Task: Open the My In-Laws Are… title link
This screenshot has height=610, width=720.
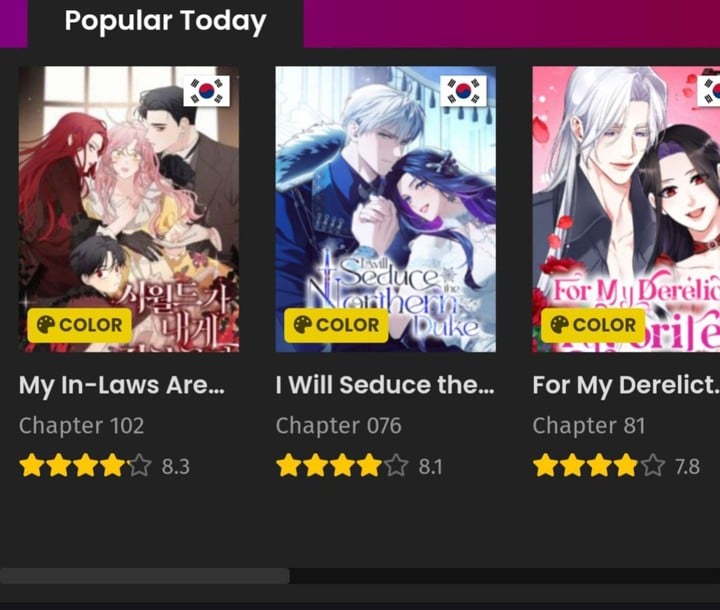Action: pyautogui.click(x=121, y=385)
